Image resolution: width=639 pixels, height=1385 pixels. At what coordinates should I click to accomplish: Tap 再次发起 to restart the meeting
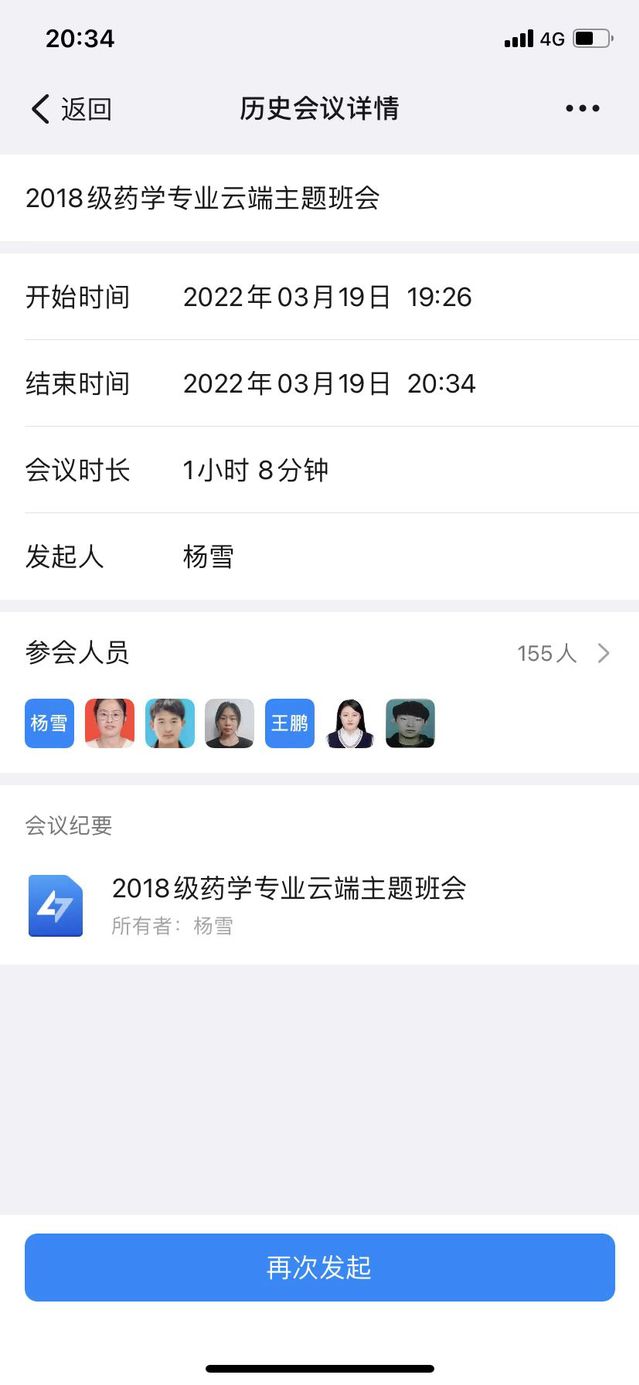319,1267
